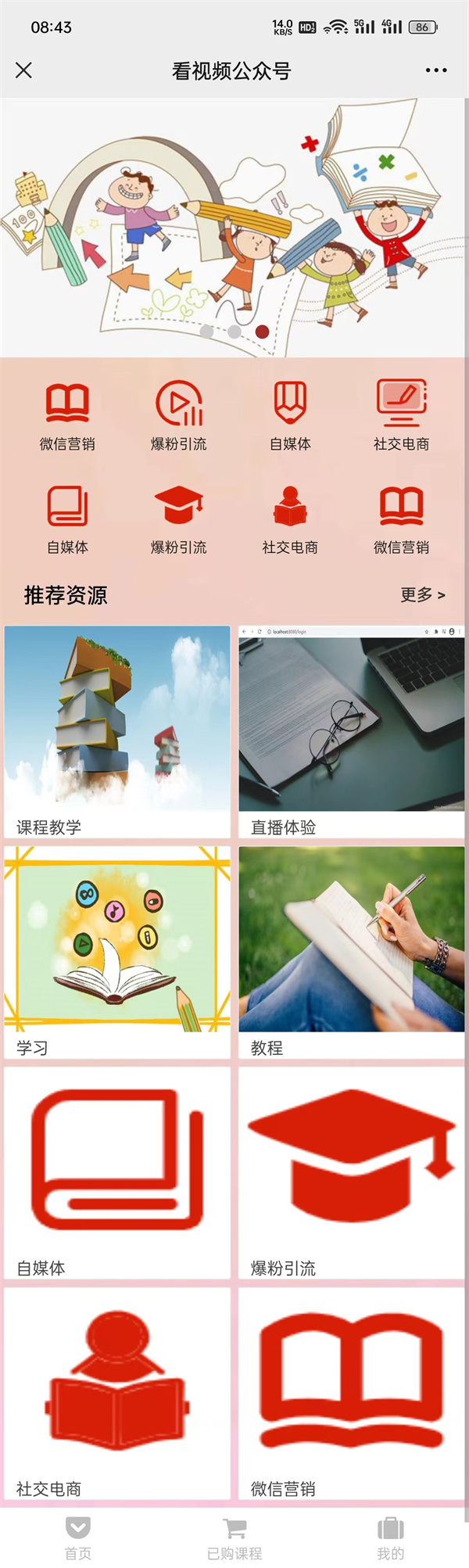View 更多 recommended resources
This screenshot has height=1568, width=469.
pyautogui.click(x=422, y=595)
